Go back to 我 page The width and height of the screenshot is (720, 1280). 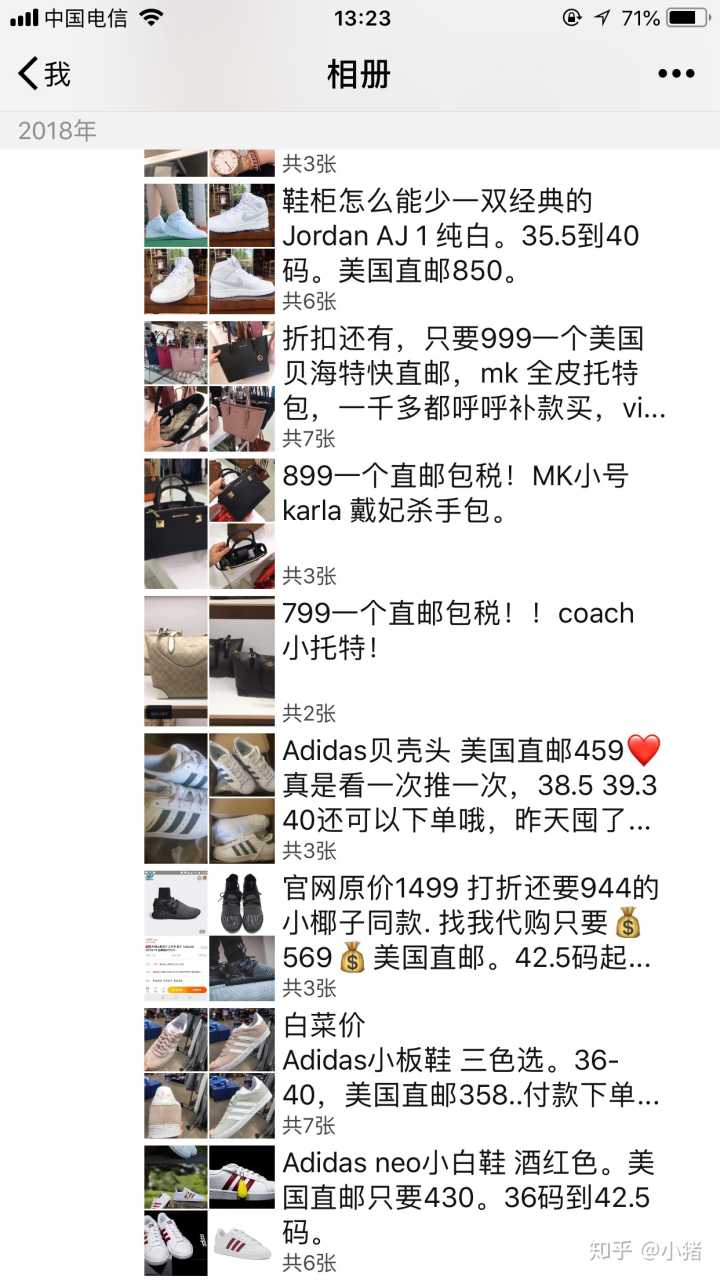(x=45, y=74)
